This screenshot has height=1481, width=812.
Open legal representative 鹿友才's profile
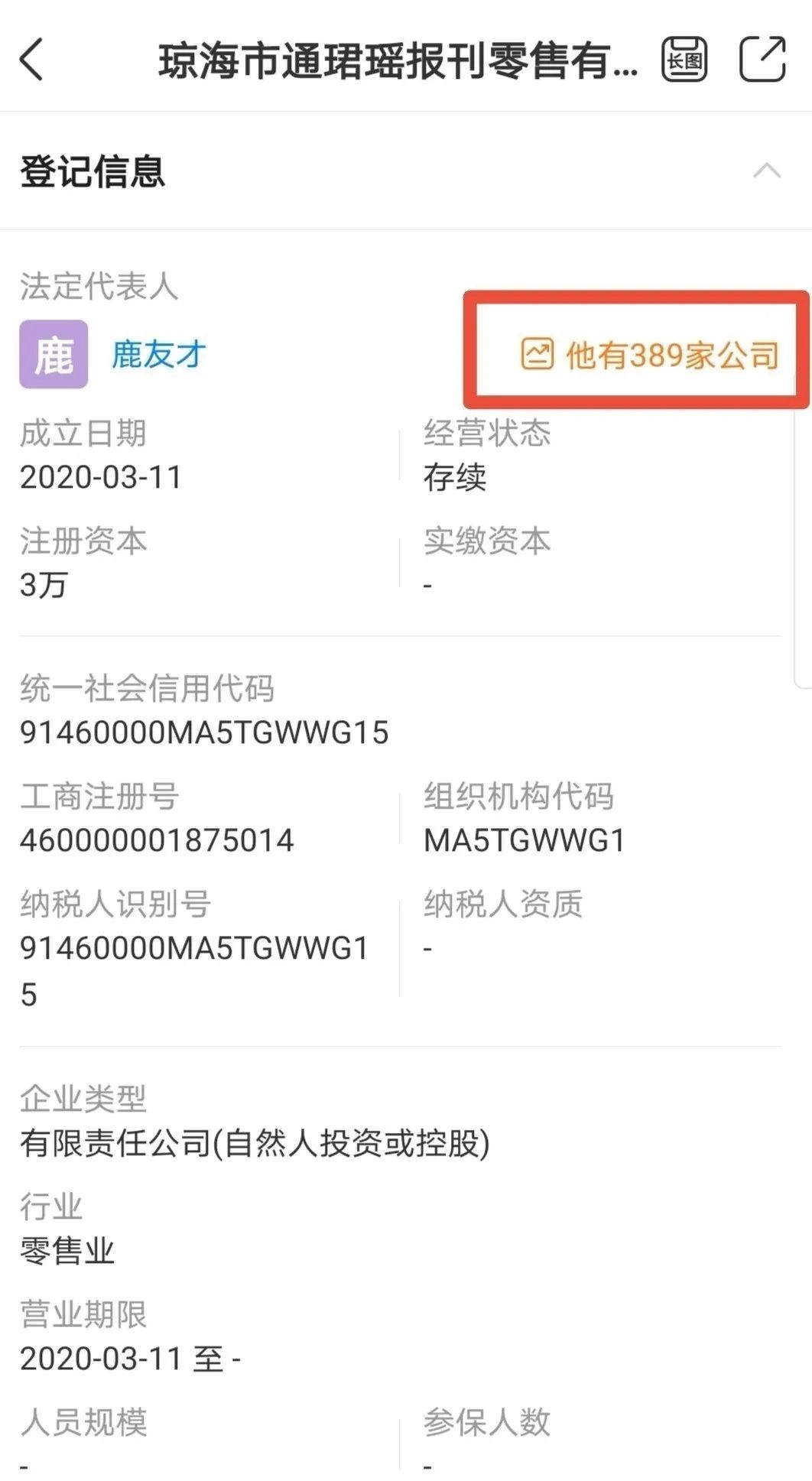(158, 355)
